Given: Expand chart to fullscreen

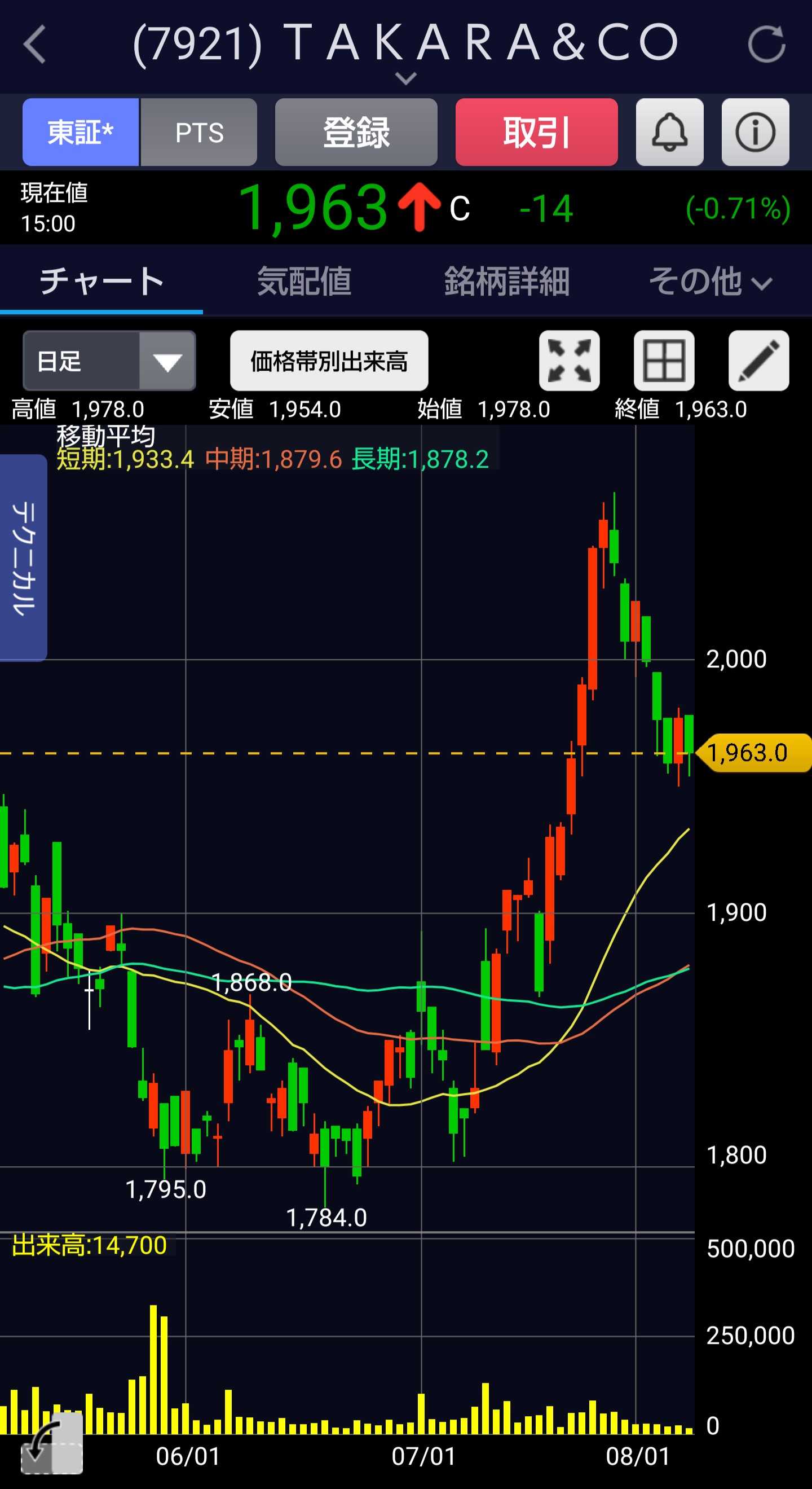Looking at the screenshot, I should tap(569, 361).
